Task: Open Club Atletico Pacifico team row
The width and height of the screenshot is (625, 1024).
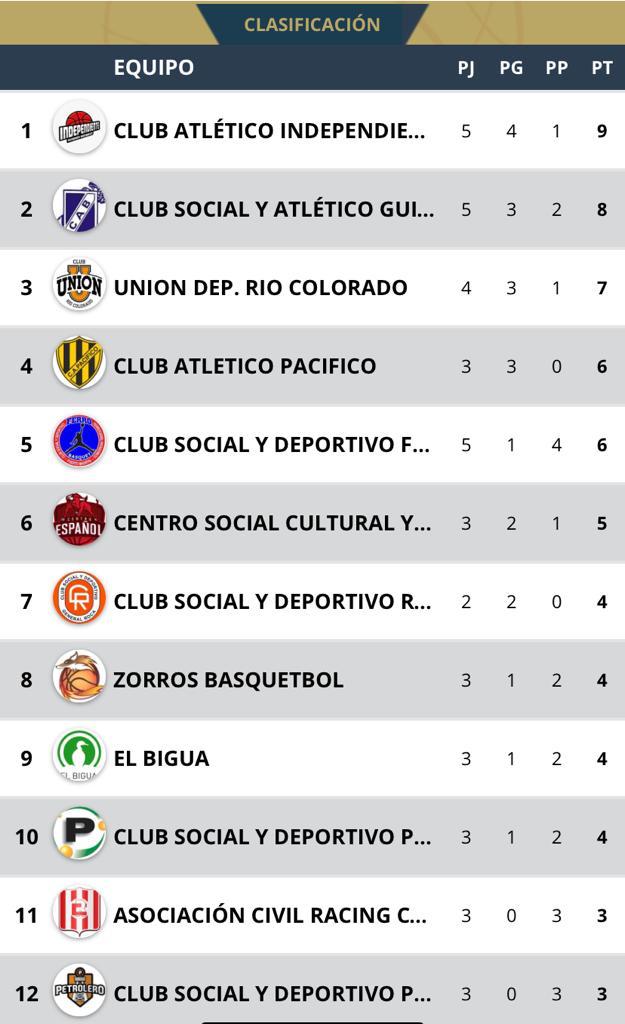Action: (244, 366)
